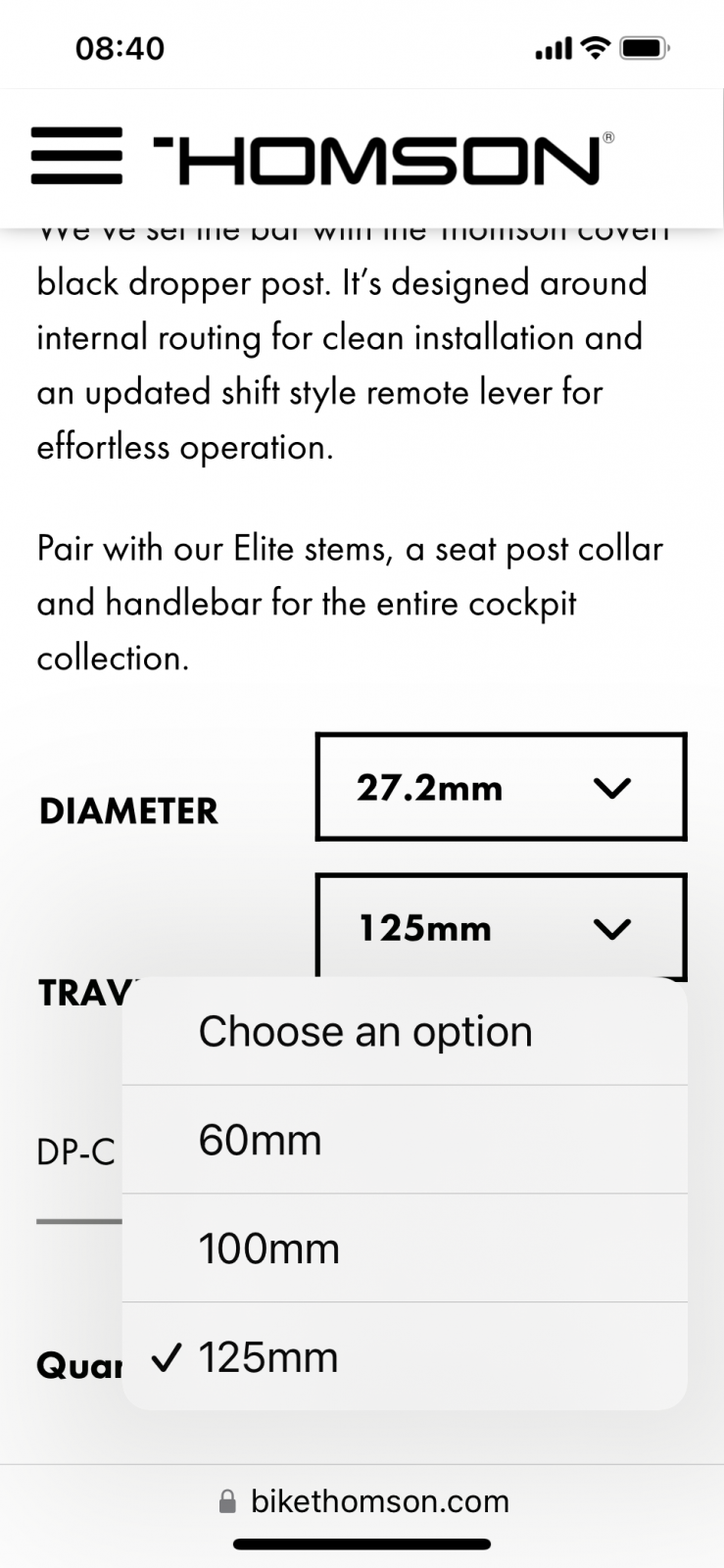Screen dimensions: 724x1568
Task: Select the 60mm travel option
Action: [x=404, y=1140]
